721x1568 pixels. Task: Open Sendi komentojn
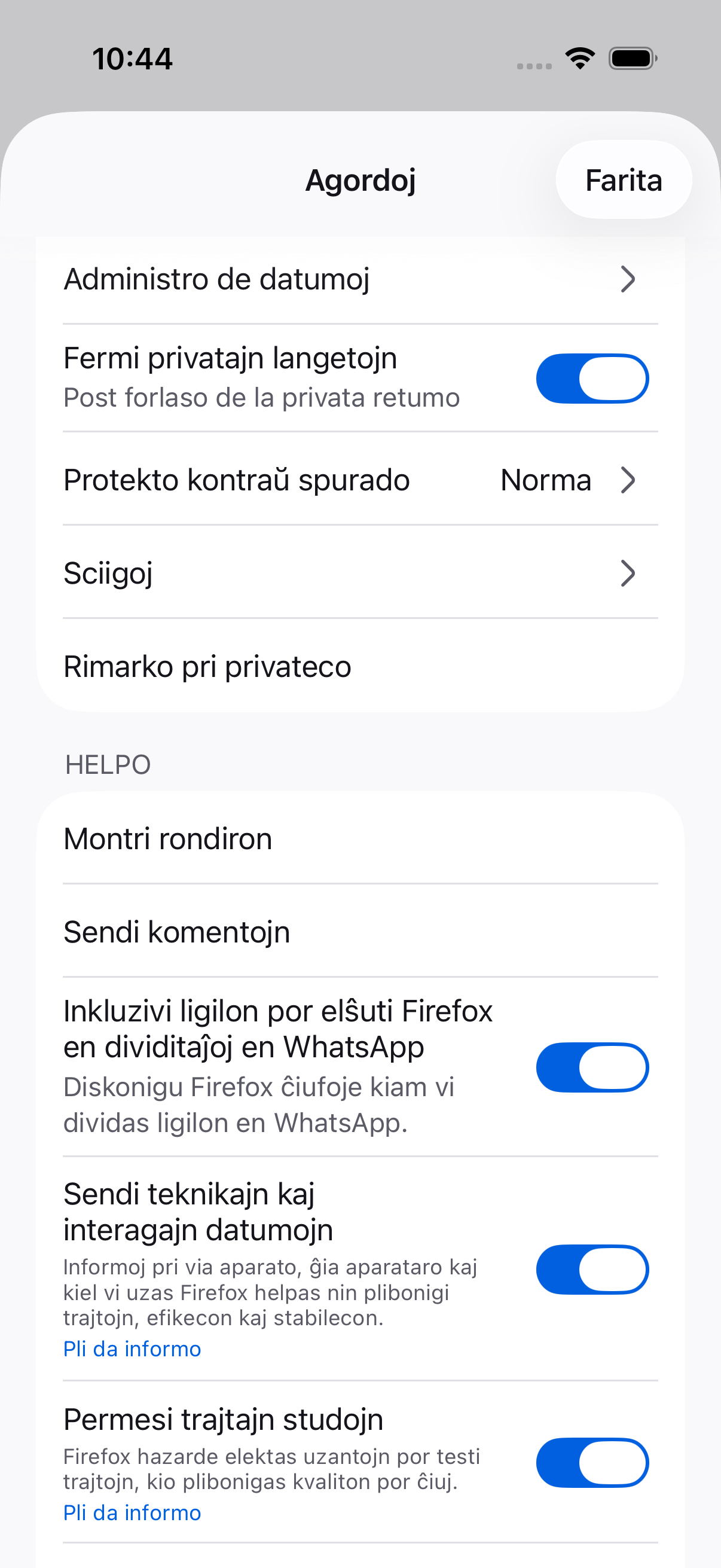coord(360,931)
